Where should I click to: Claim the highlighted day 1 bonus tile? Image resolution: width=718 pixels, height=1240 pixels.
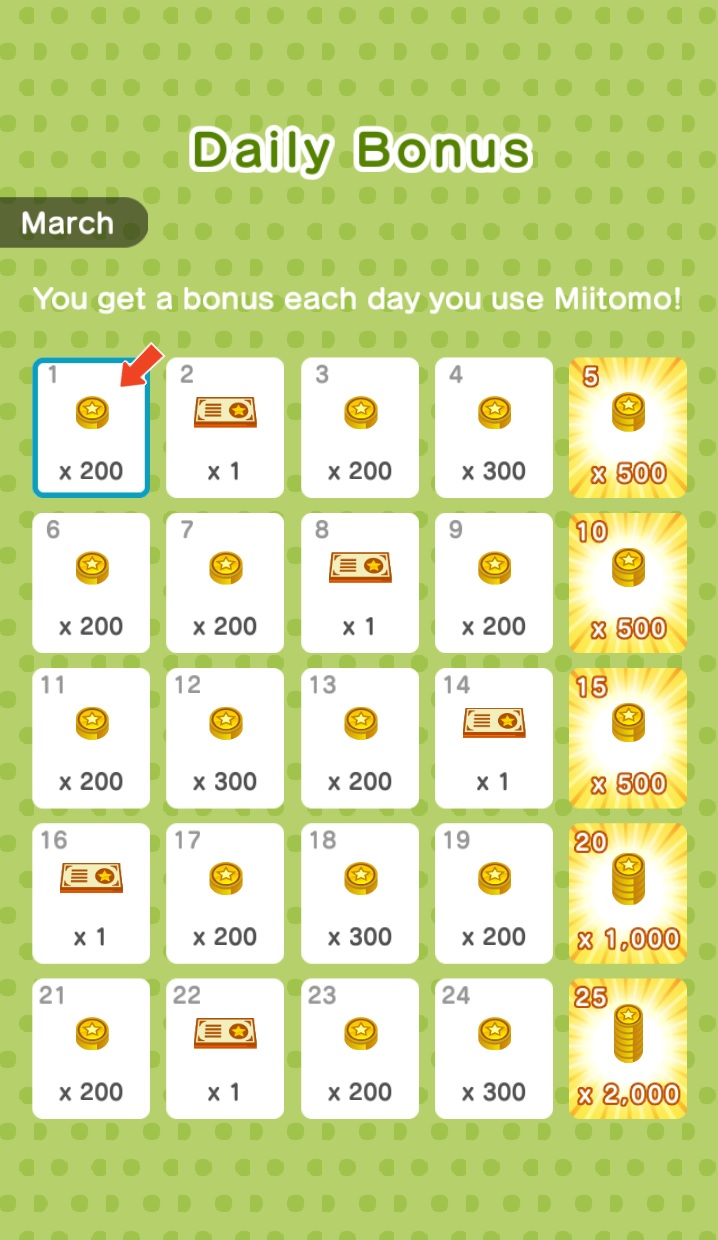pos(91,427)
